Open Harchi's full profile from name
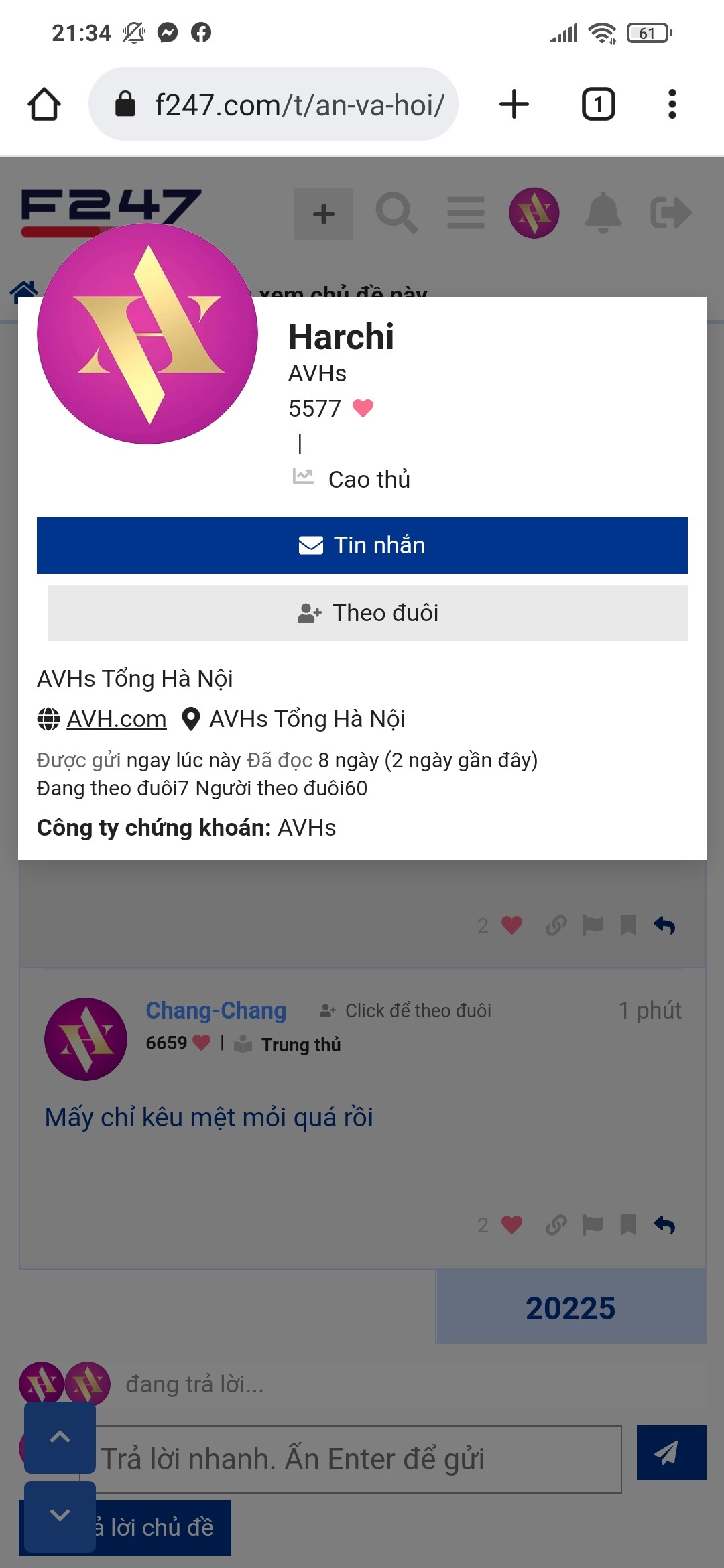Viewport: 724px width, 1568px height. 341,336
